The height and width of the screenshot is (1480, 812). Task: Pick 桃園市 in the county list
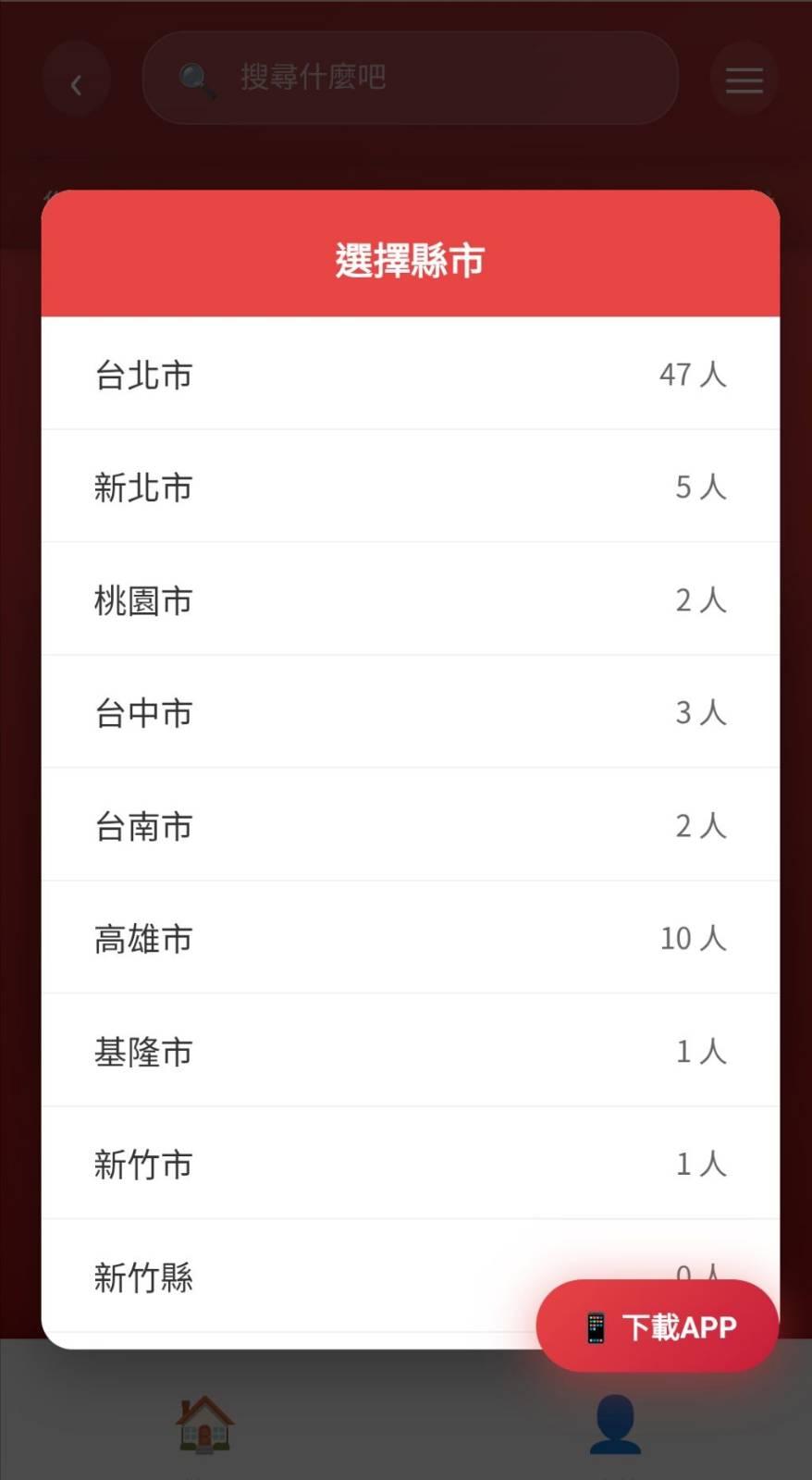(410, 600)
